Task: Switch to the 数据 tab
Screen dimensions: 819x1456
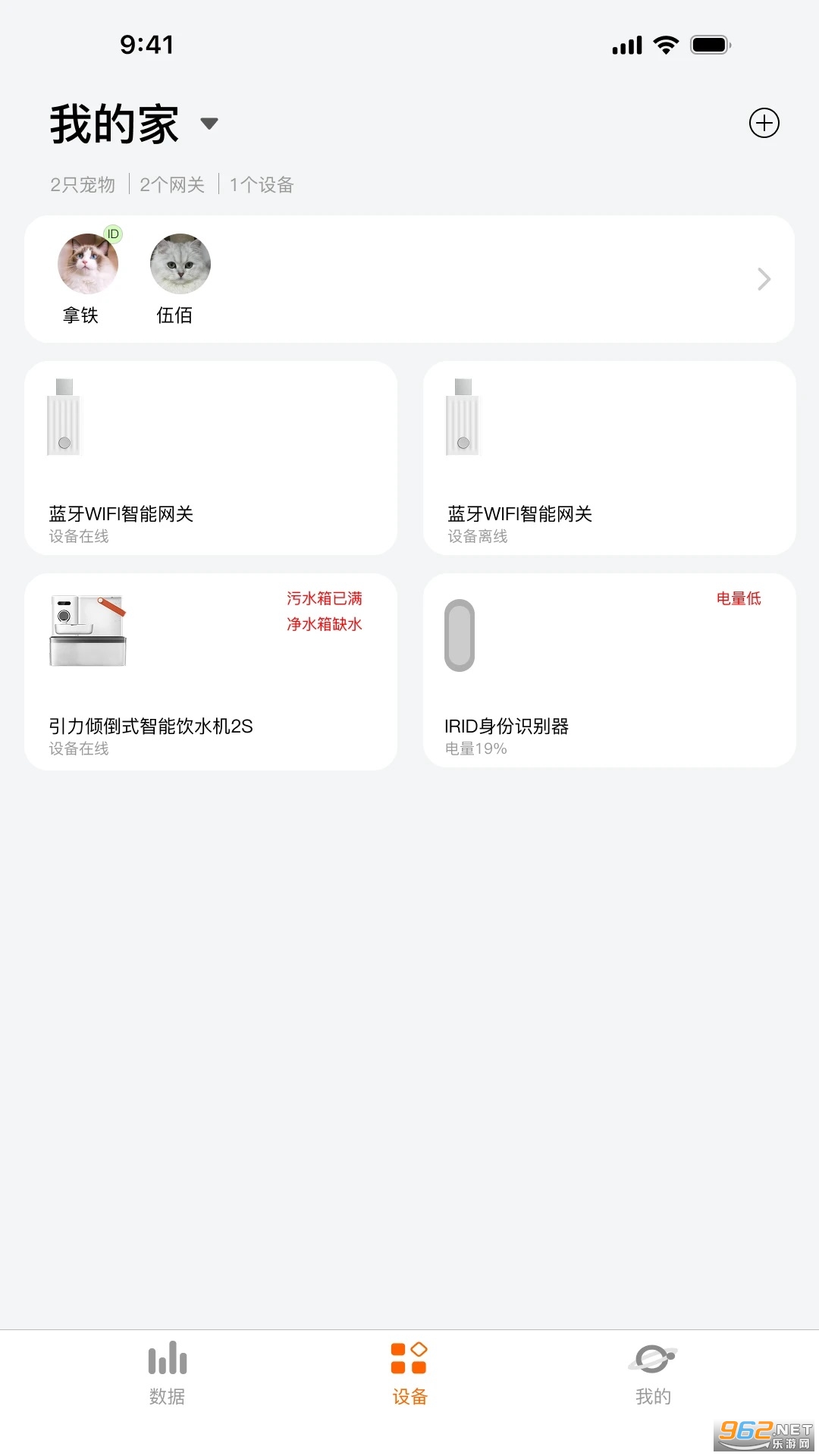Action: coord(167,1373)
